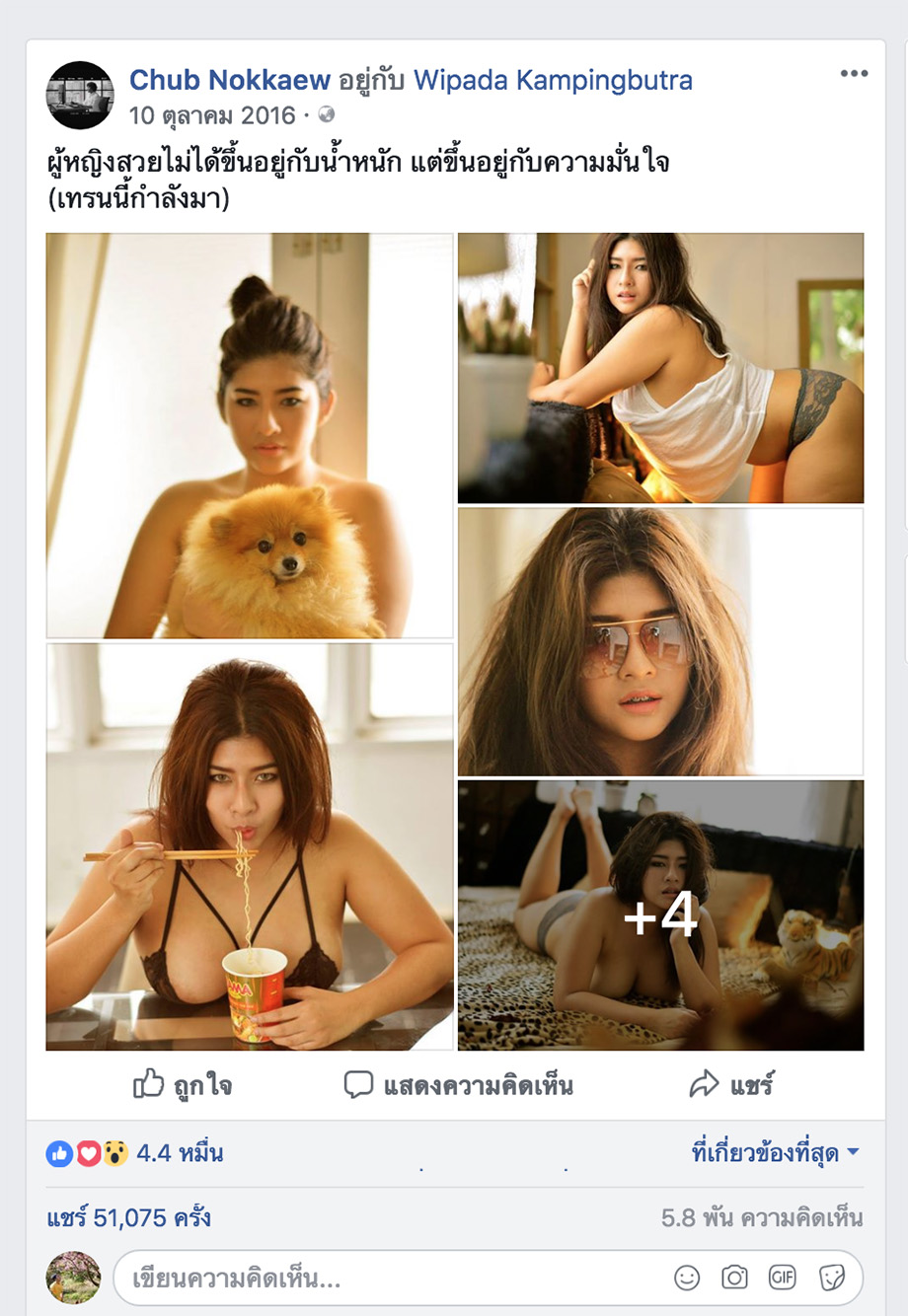Tap แสดงความคิดเห็น to comment

[459, 1085]
